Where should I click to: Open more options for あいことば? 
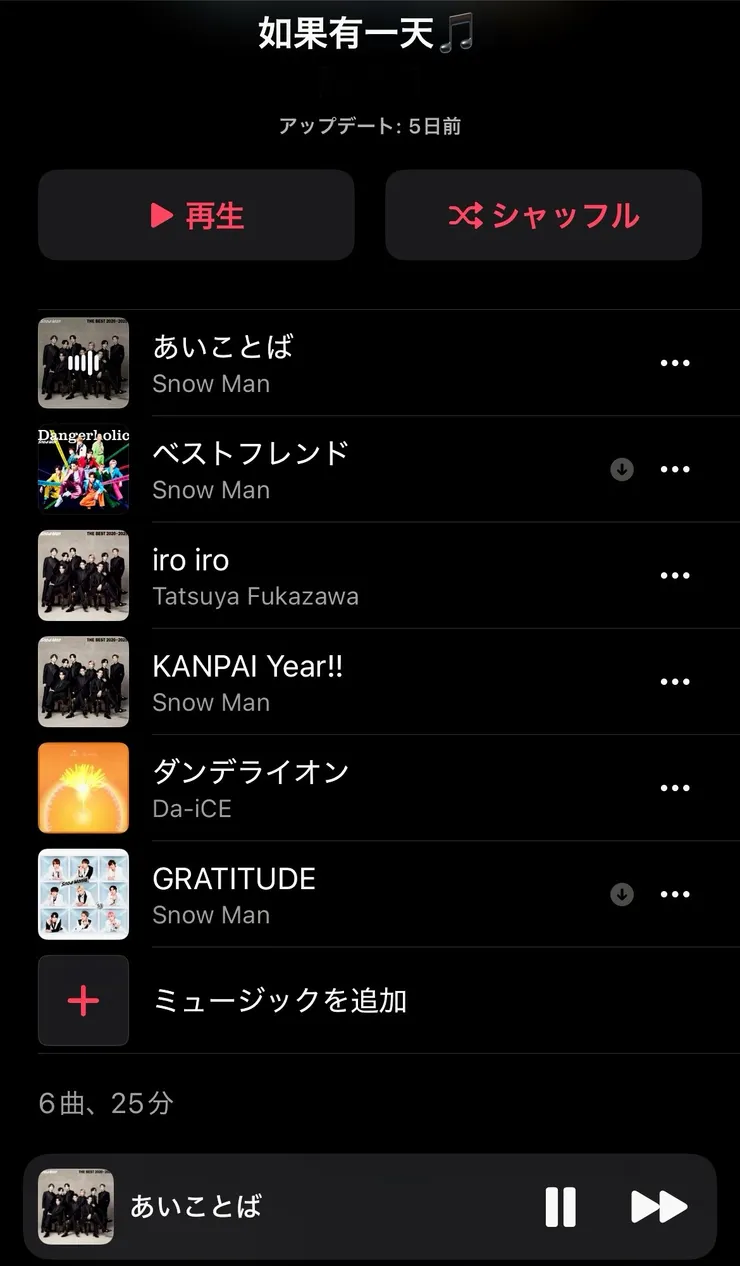675,363
